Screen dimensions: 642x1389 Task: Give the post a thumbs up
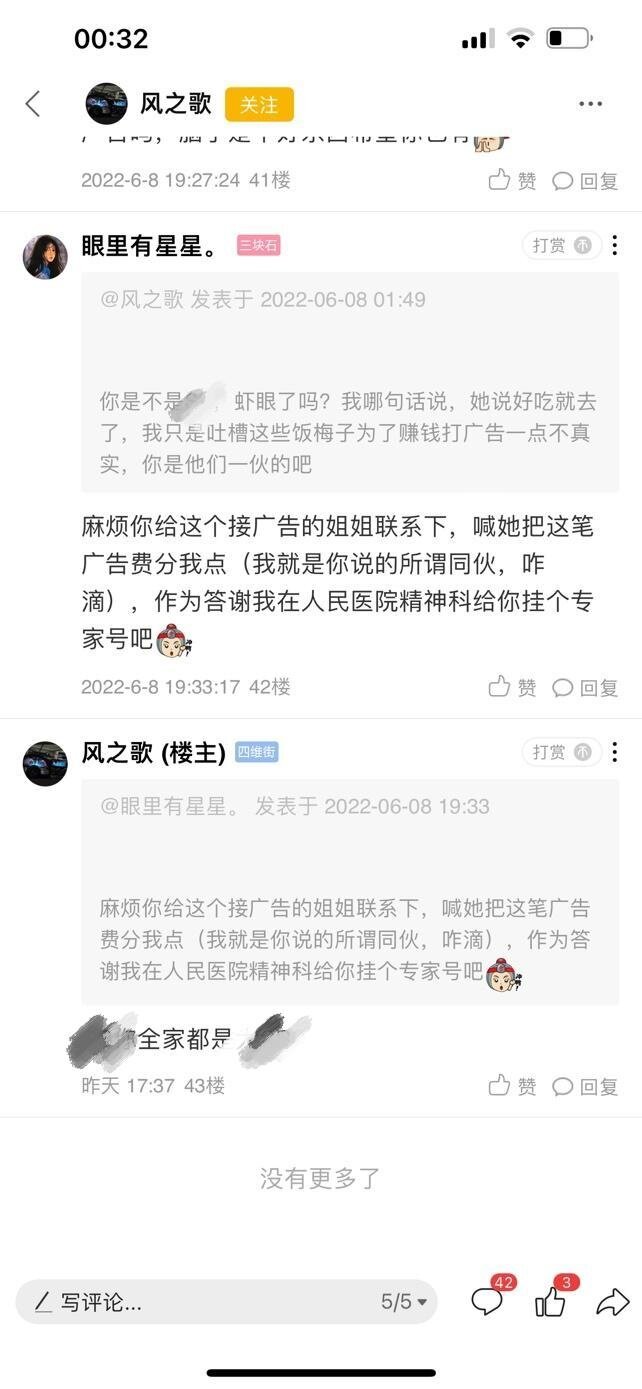(551, 1301)
